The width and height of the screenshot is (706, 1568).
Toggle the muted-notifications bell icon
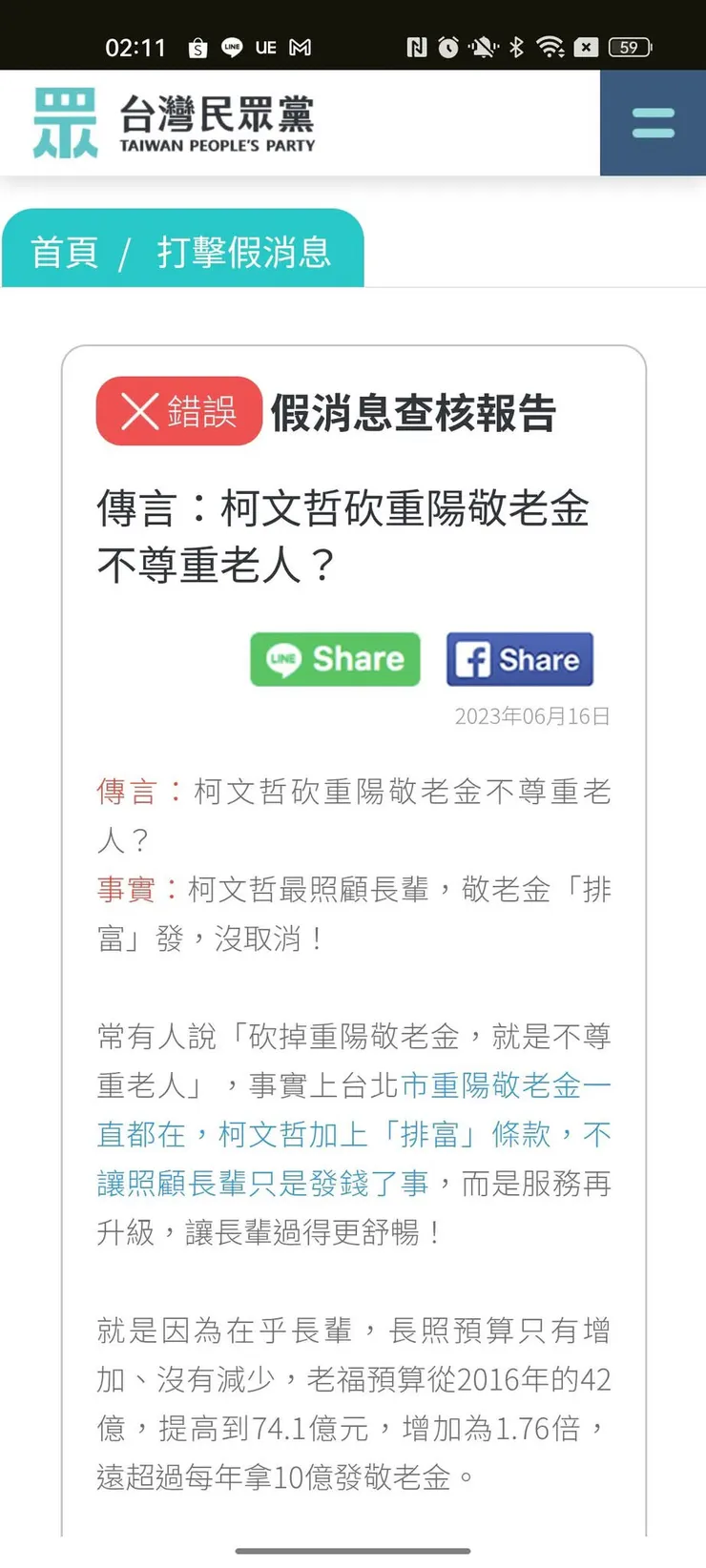[x=482, y=46]
